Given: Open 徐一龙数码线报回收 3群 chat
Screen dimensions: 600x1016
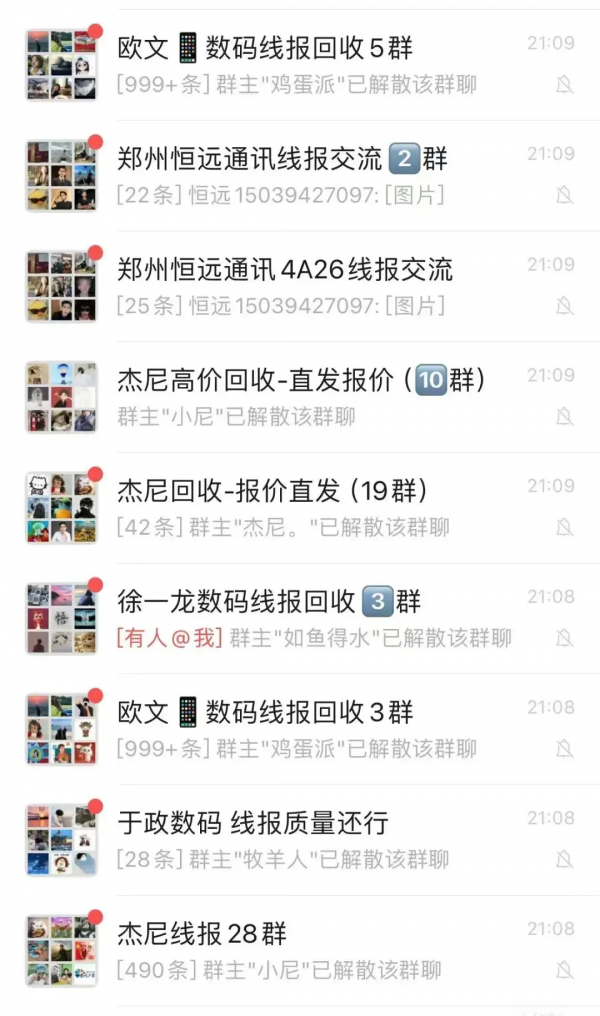Looking at the screenshot, I should 300,619.
